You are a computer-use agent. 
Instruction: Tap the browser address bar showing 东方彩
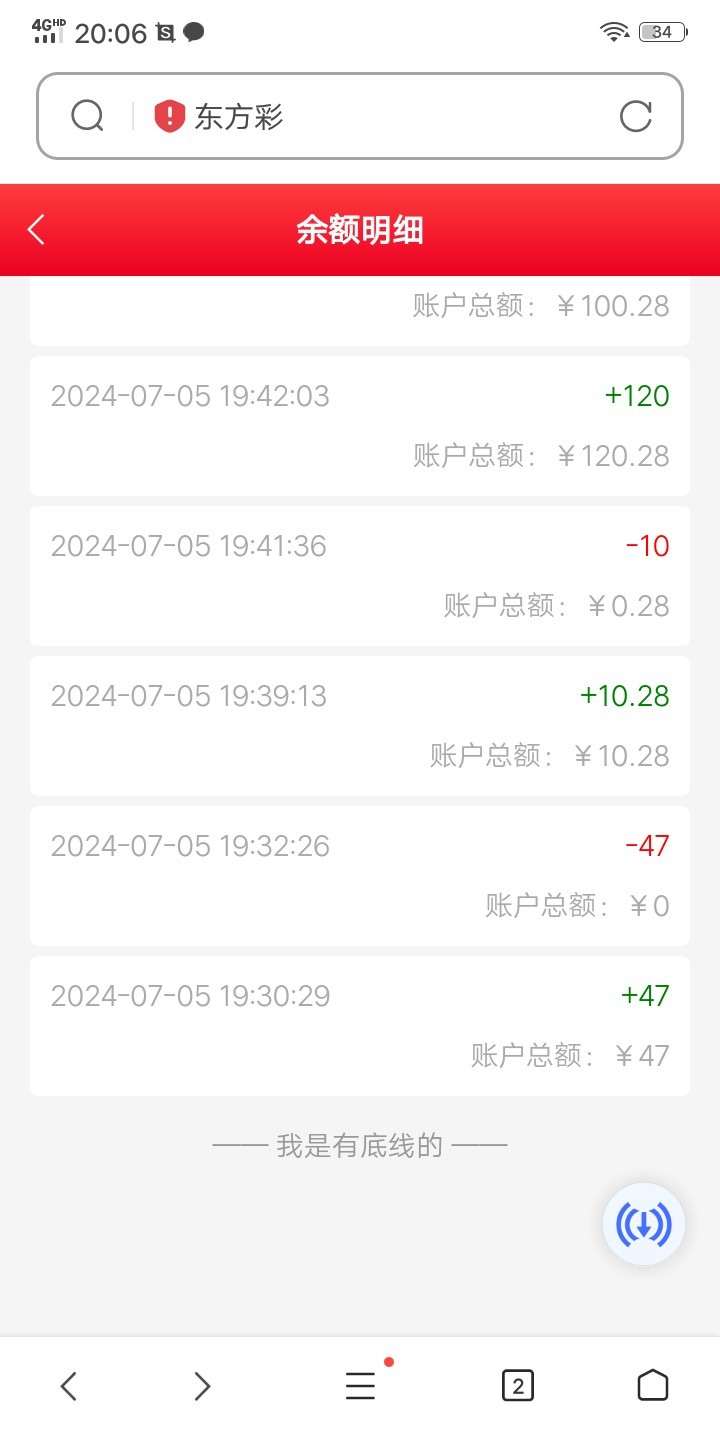pos(380,117)
